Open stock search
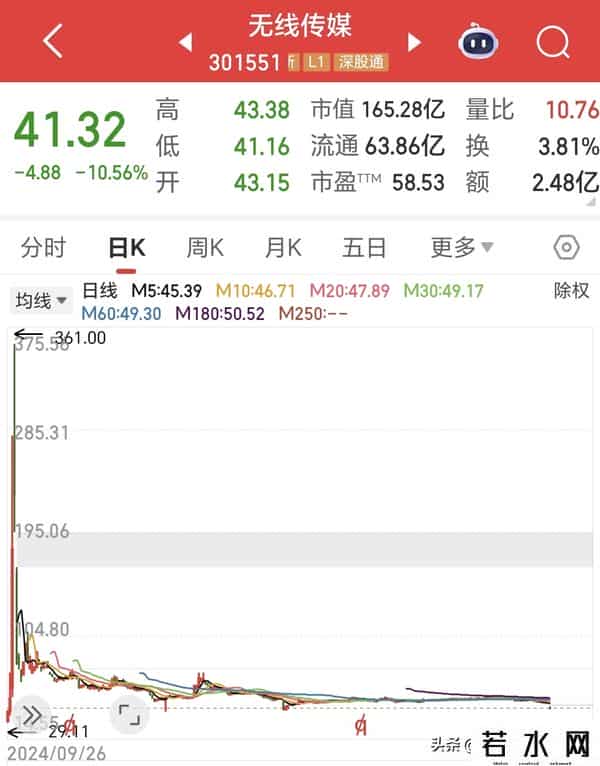 [x=552, y=42]
